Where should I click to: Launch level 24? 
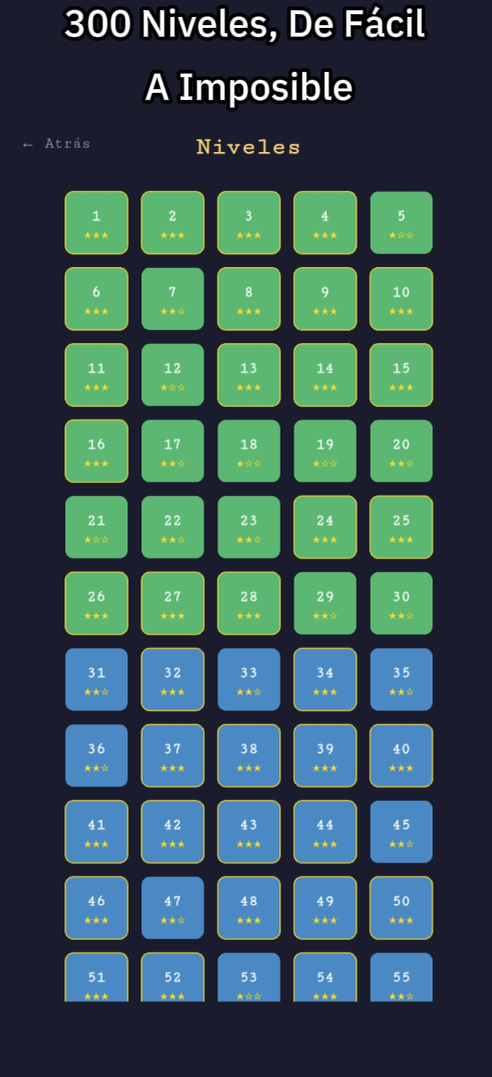pos(325,527)
